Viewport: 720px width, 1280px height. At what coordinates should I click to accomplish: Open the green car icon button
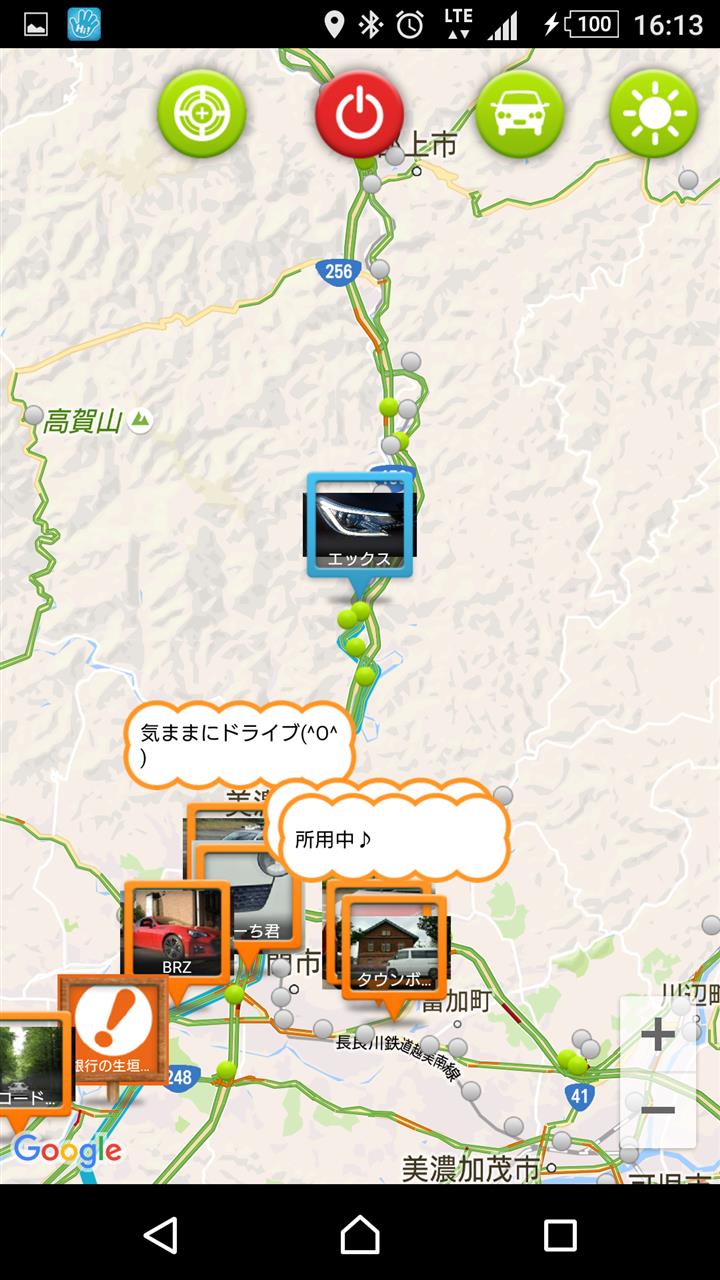coord(519,114)
